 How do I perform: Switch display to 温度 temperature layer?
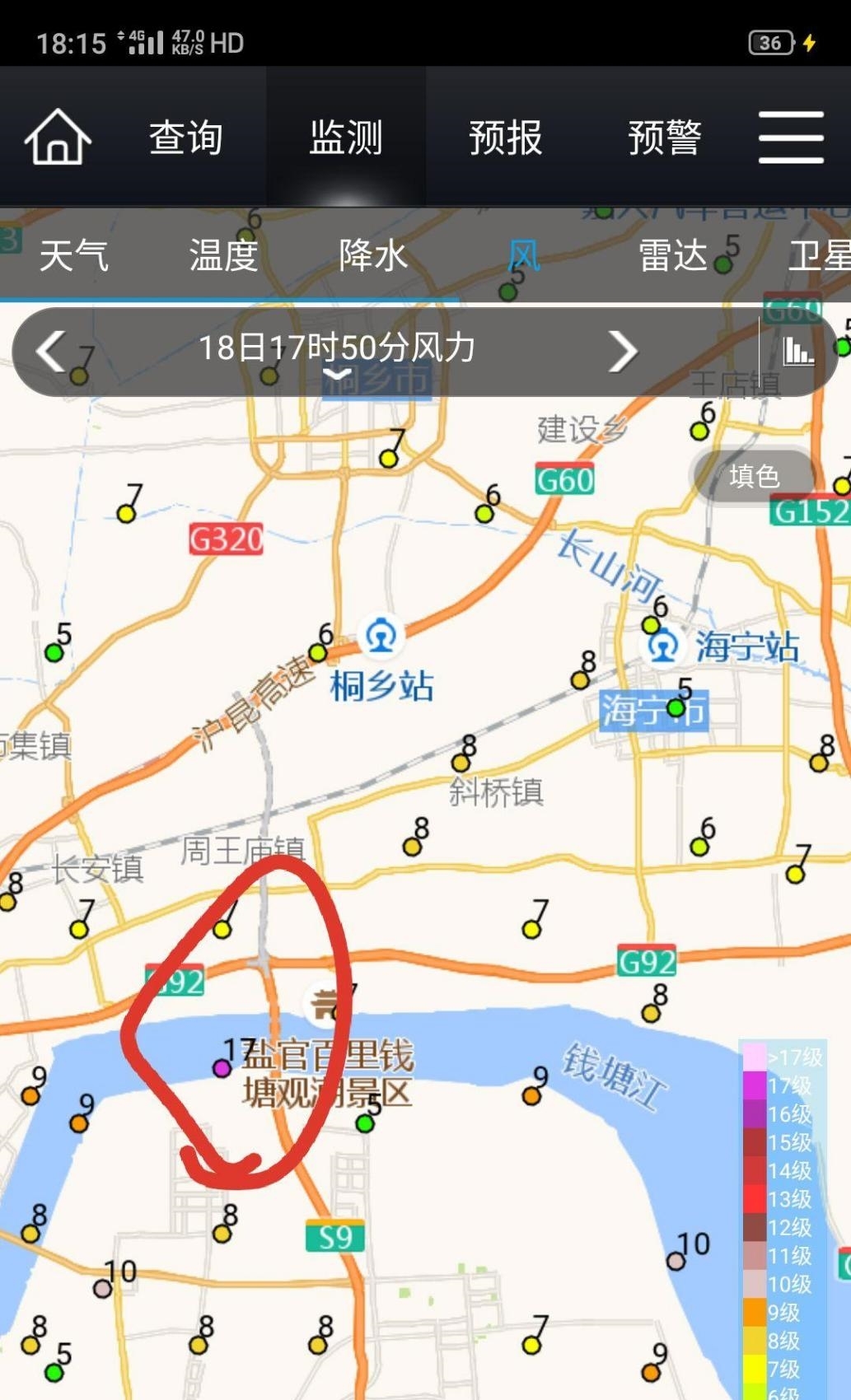[221, 256]
